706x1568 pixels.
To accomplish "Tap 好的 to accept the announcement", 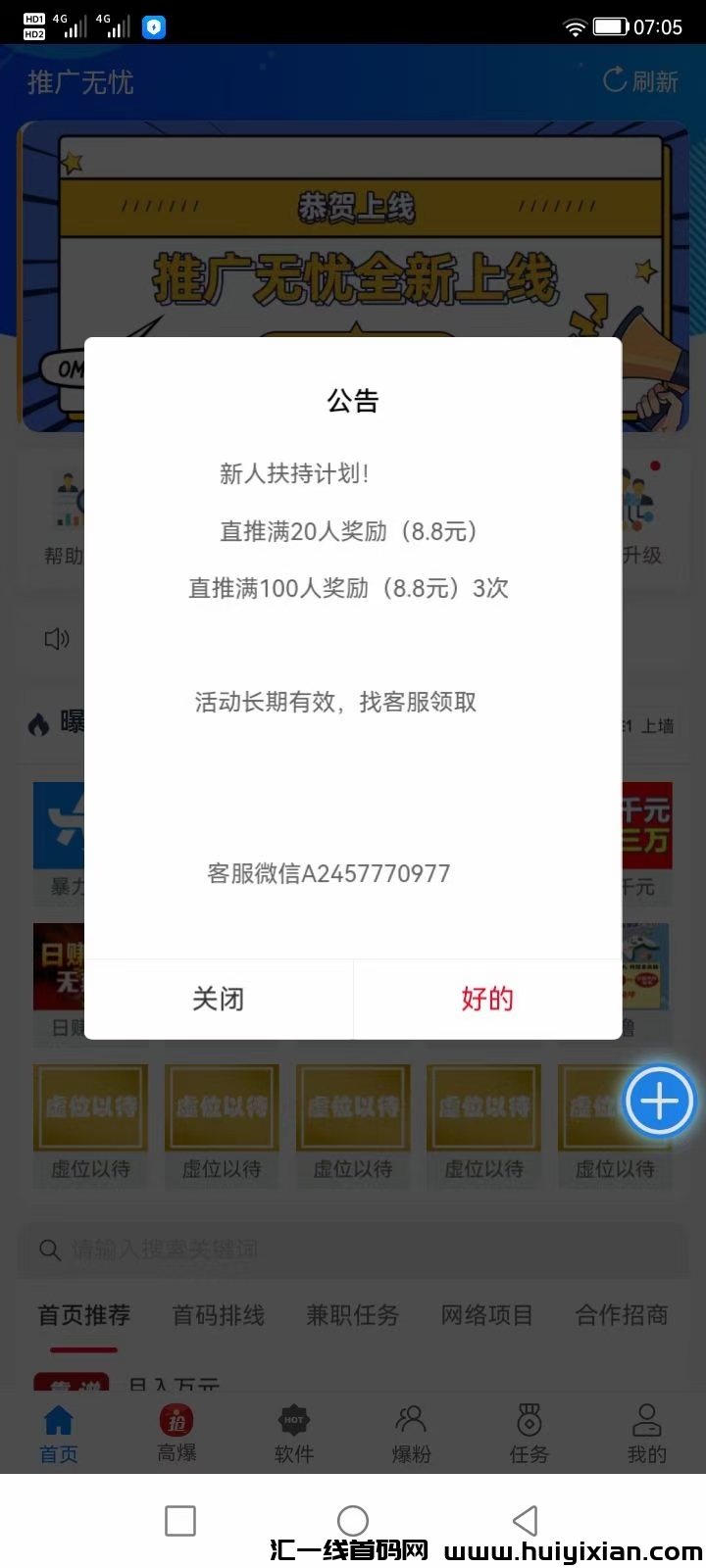I will (486, 999).
